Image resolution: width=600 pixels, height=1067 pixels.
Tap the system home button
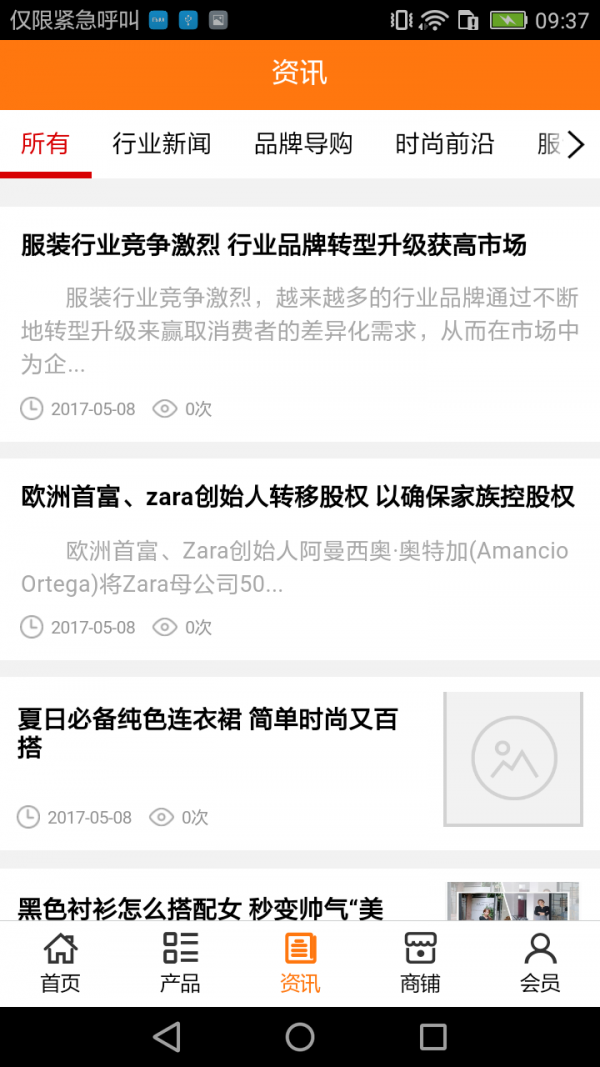(x=300, y=1037)
